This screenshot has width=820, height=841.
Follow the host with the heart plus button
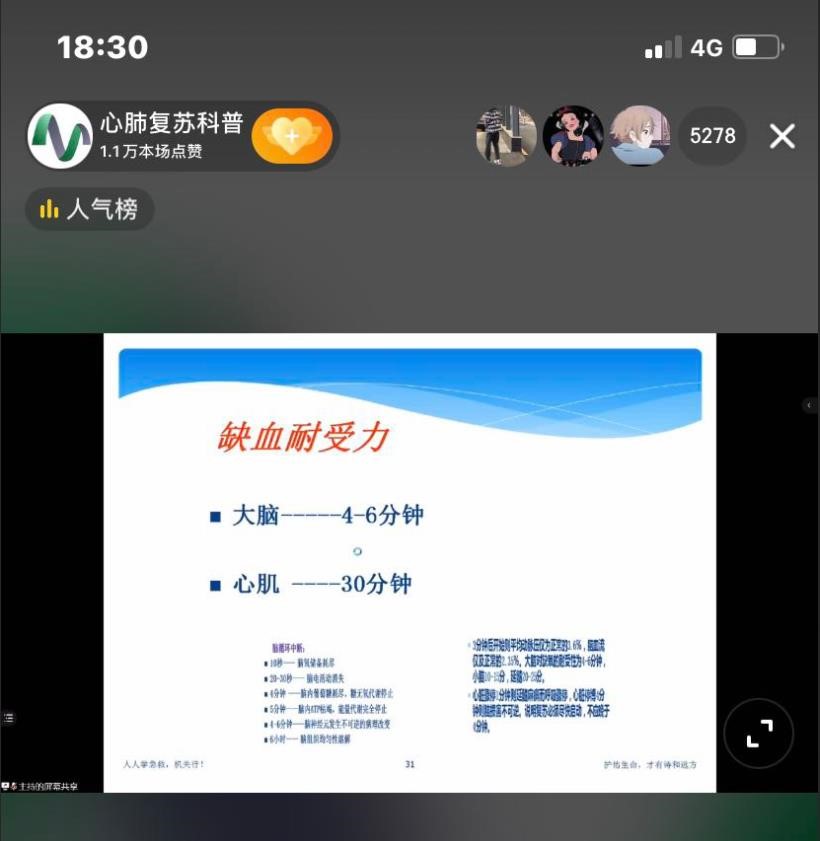[x=291, y=136]
